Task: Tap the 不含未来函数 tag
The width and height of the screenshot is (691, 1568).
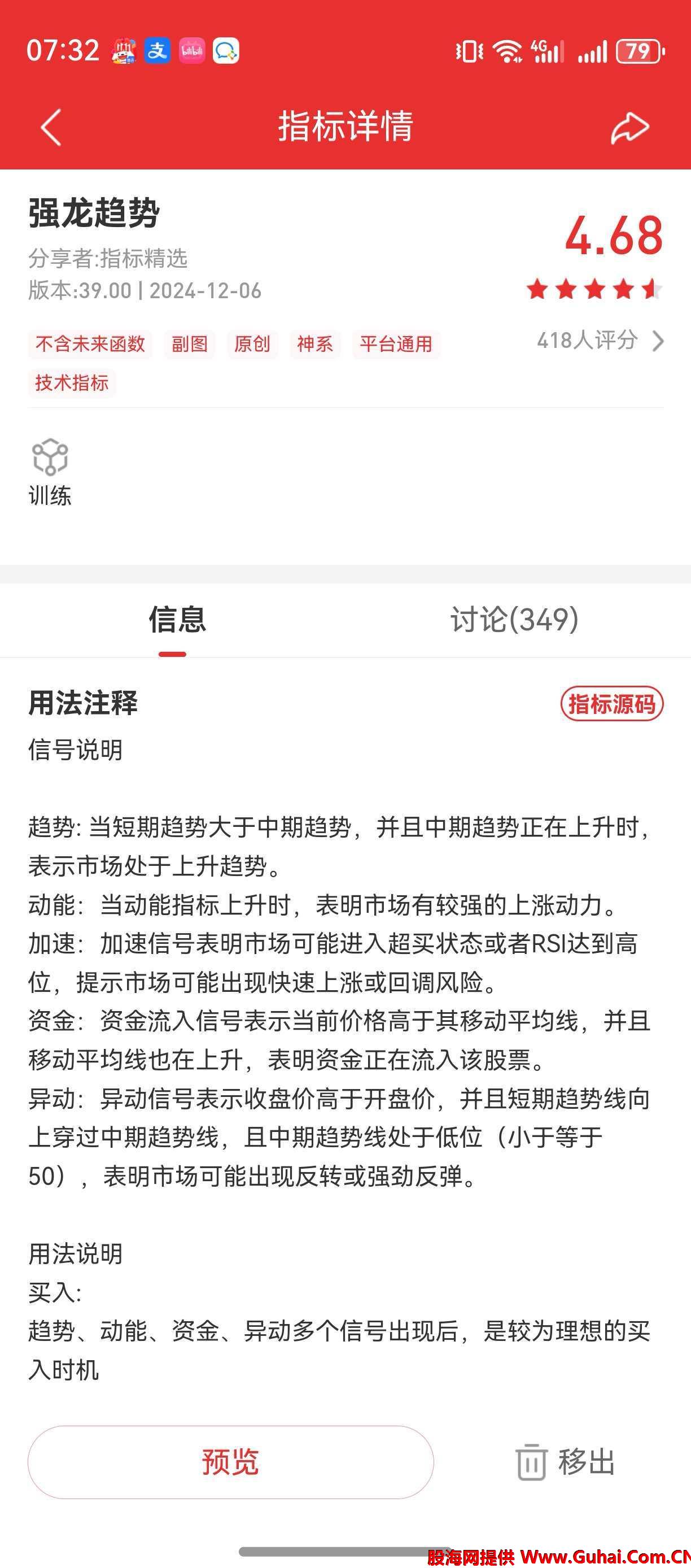Action: (90, 344)
